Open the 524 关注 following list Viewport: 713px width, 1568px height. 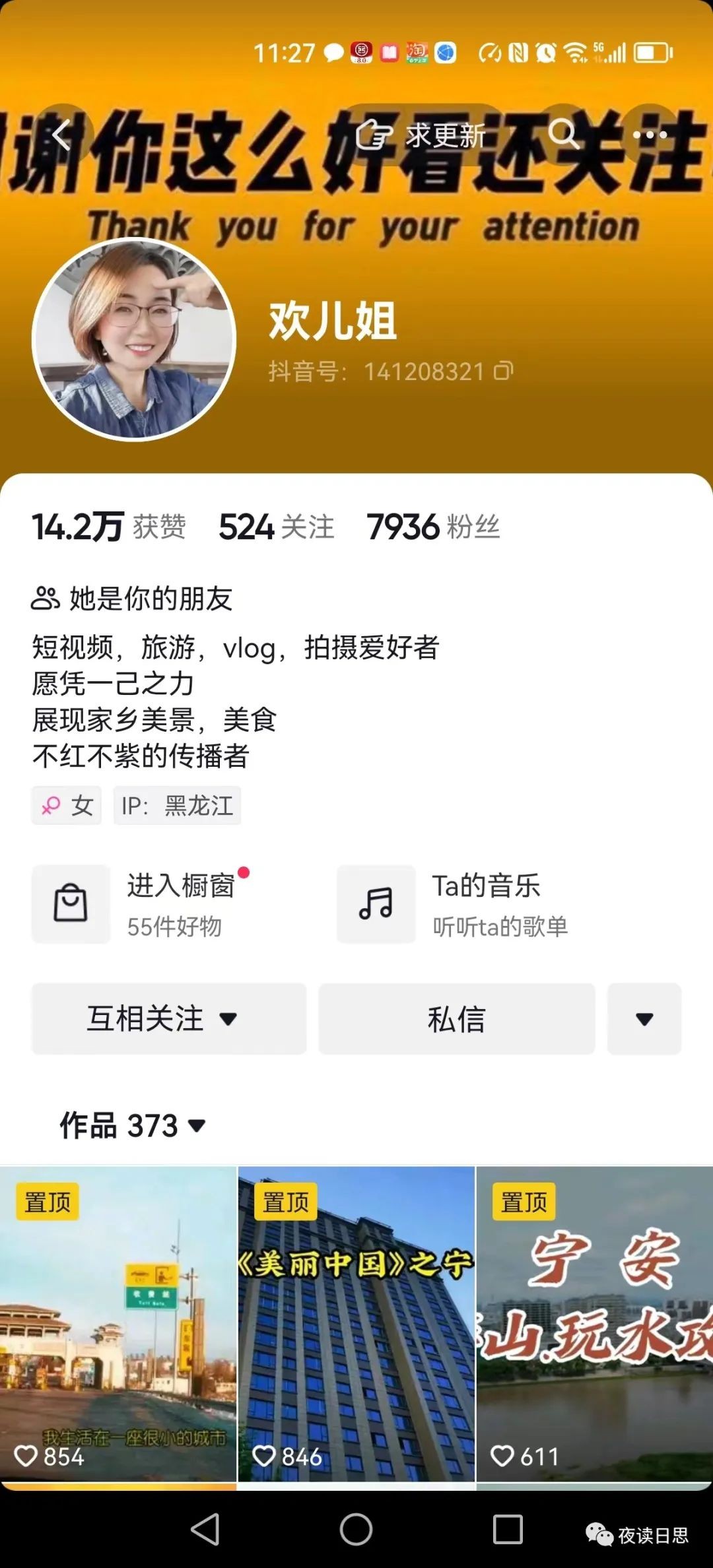pyautogui.click(x=276, y=527)
